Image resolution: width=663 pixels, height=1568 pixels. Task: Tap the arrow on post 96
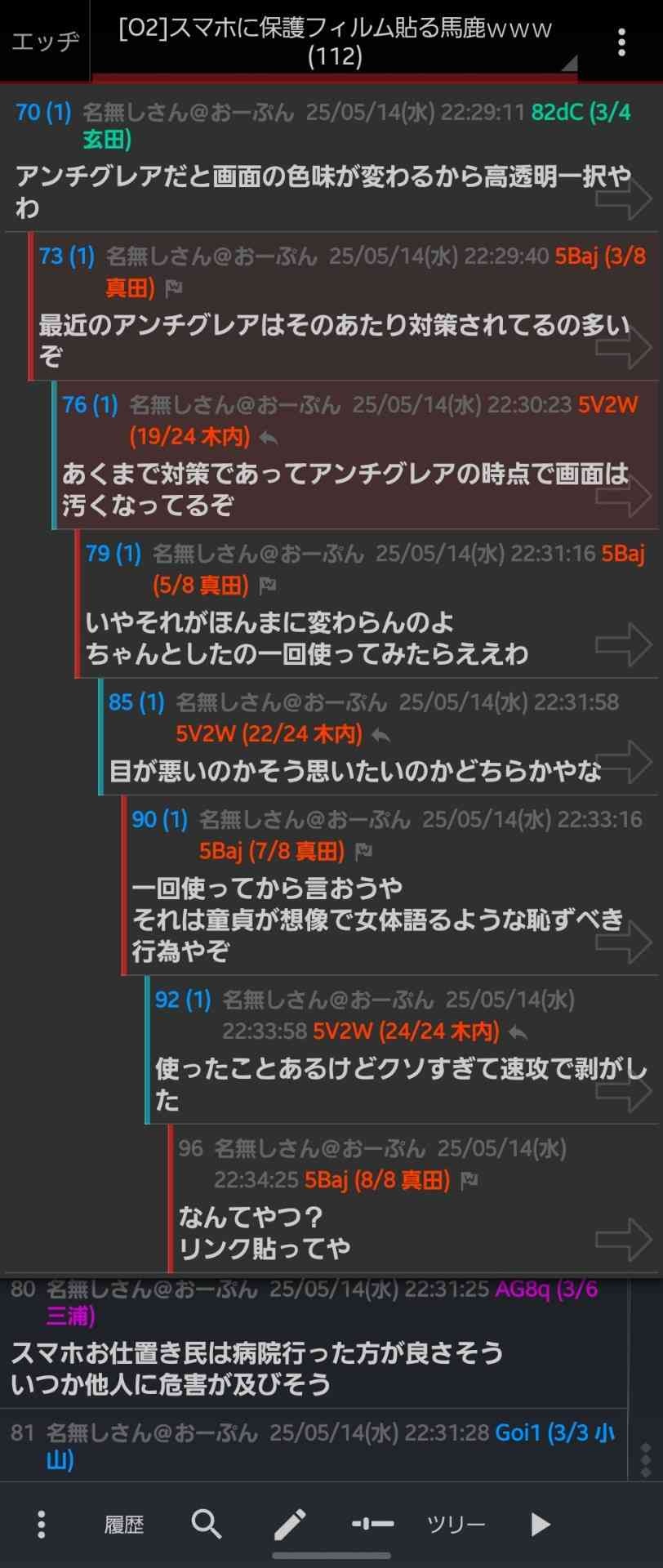pos(623,1239)
